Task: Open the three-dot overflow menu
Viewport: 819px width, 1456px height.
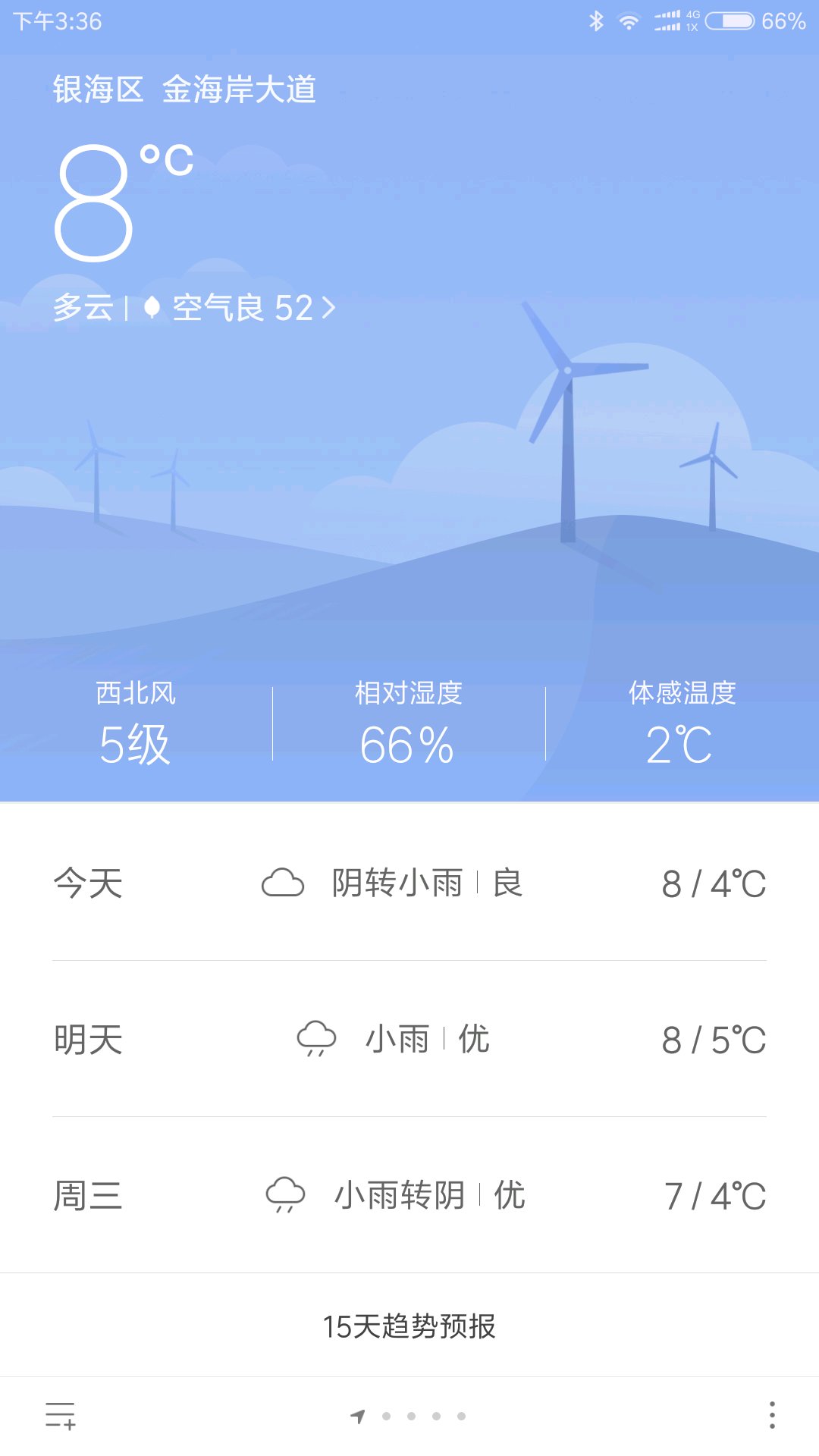Action: point(772,1416)
